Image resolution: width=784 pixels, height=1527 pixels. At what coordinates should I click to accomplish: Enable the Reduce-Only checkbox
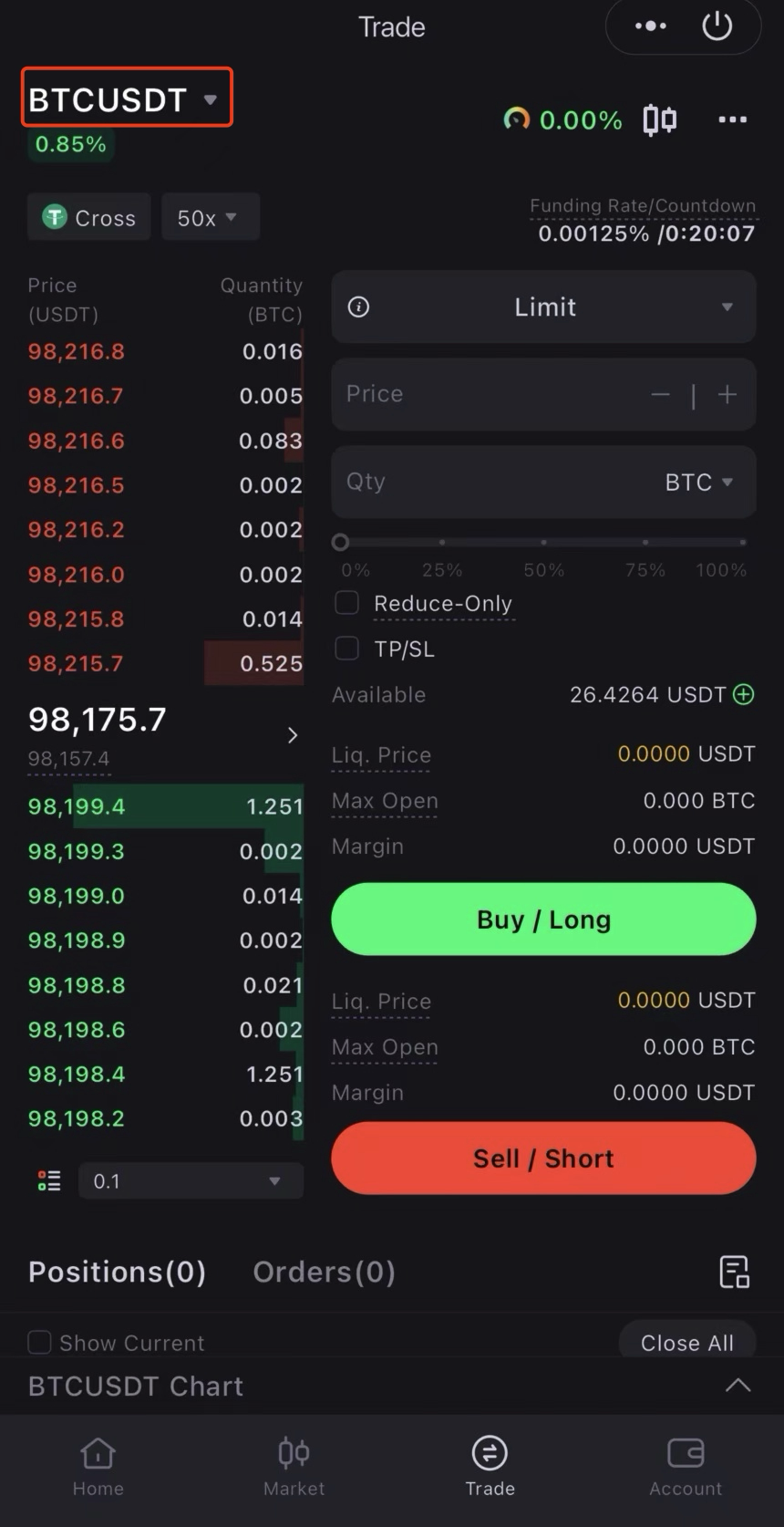pos(347,603)
